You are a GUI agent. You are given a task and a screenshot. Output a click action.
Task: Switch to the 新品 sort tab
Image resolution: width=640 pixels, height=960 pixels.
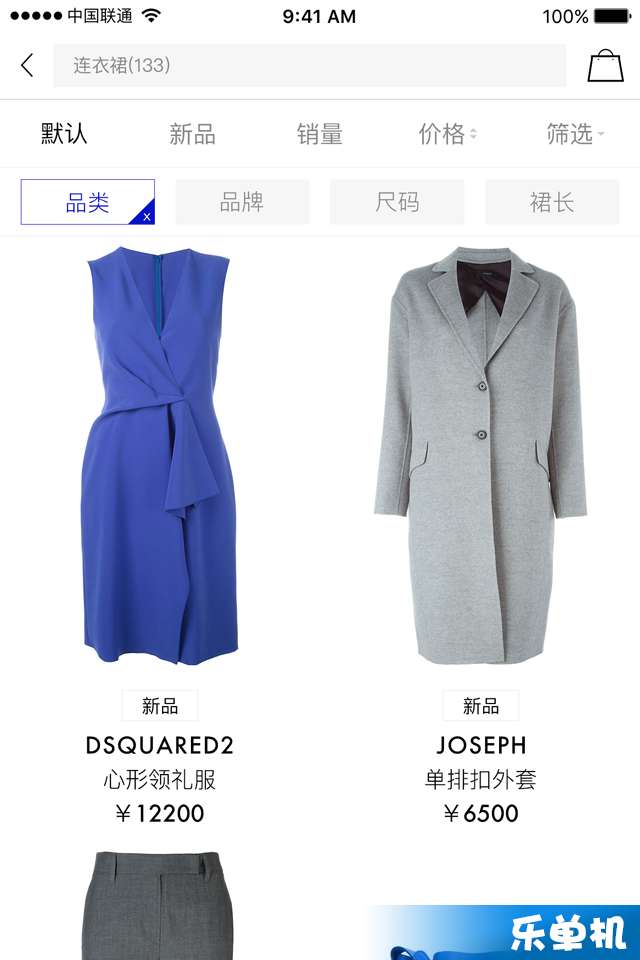coord(192,134)
